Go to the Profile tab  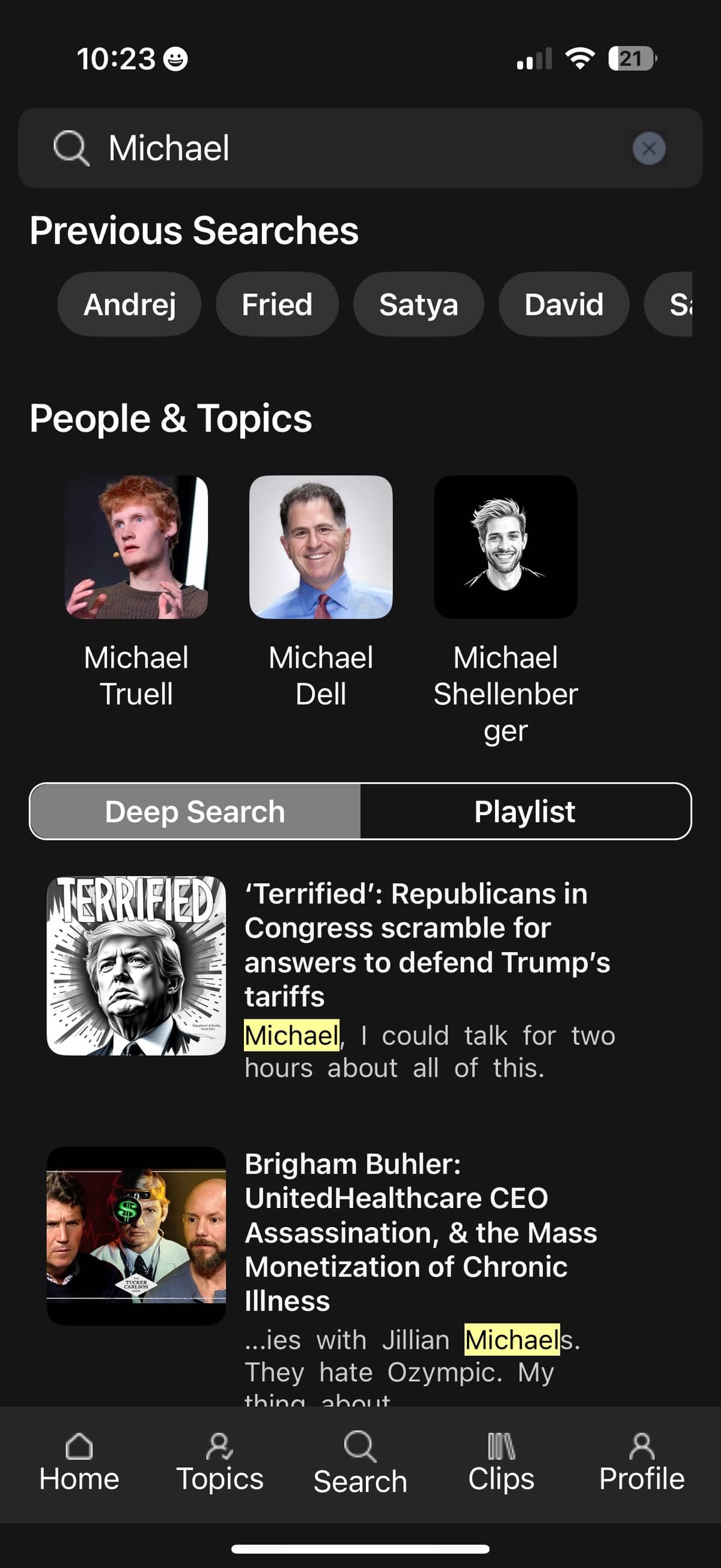641,1462
